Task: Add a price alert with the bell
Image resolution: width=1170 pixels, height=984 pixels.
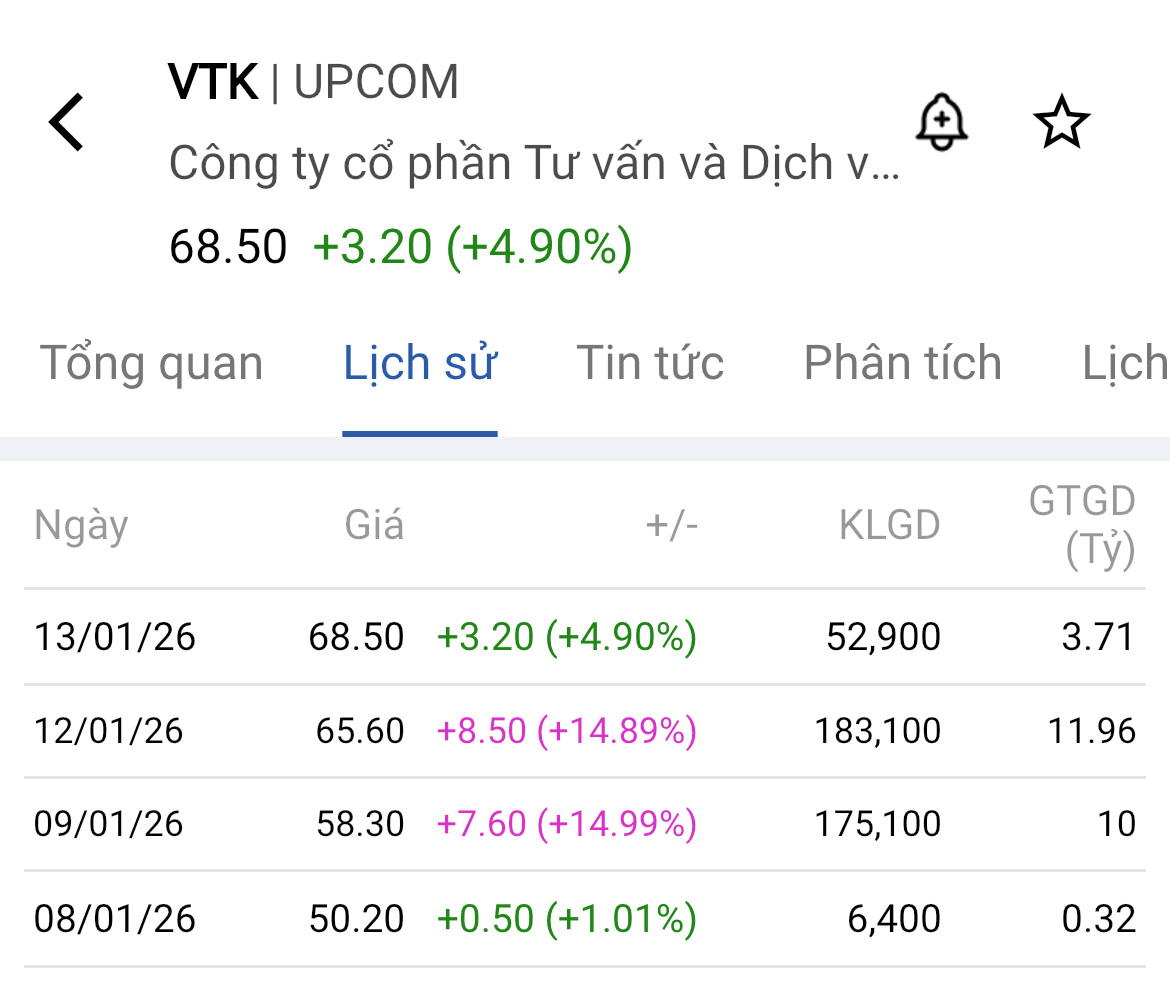Action: [x=941, y=122]
